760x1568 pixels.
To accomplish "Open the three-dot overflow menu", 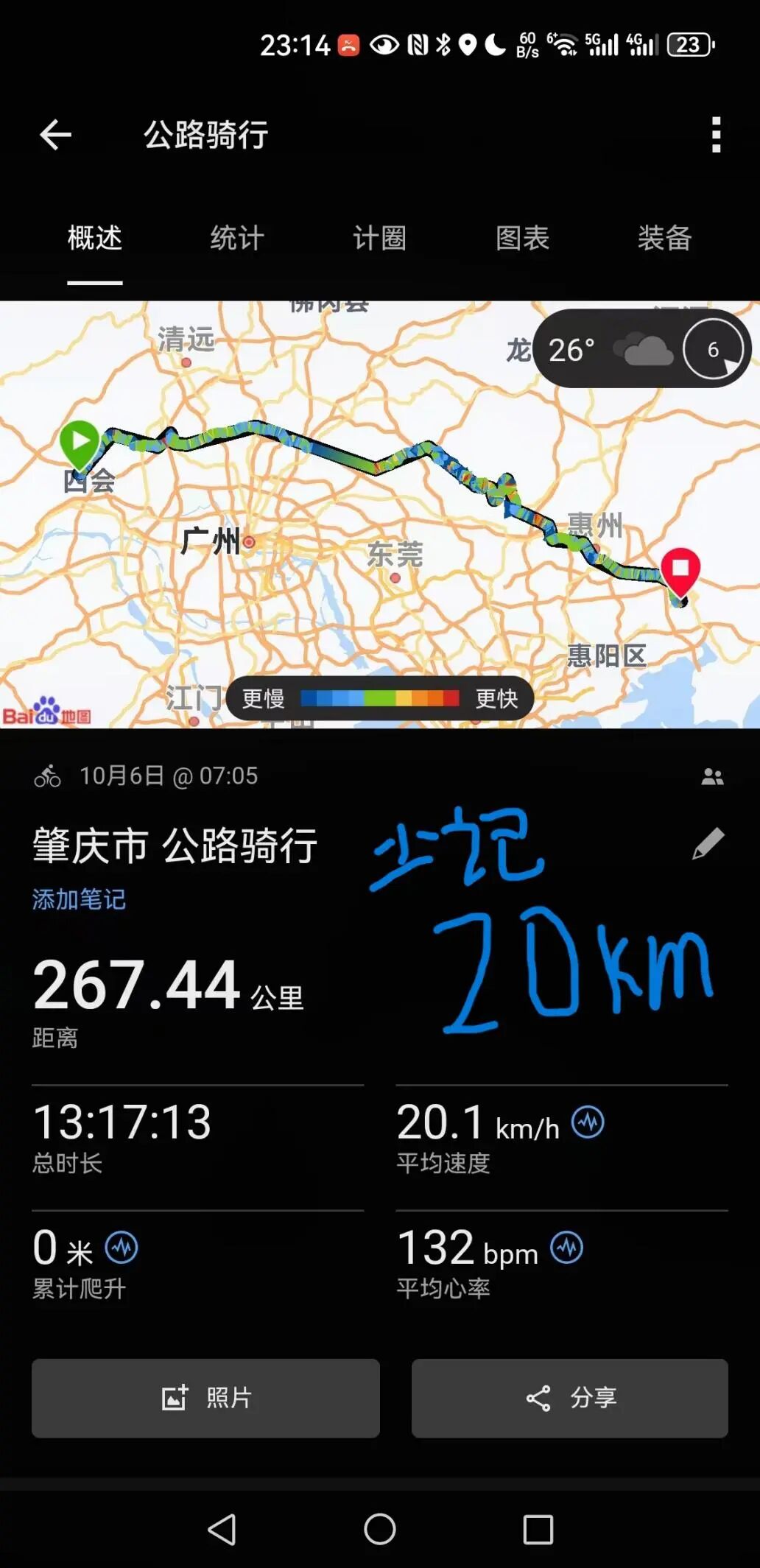I will click(x=715, y=135).
